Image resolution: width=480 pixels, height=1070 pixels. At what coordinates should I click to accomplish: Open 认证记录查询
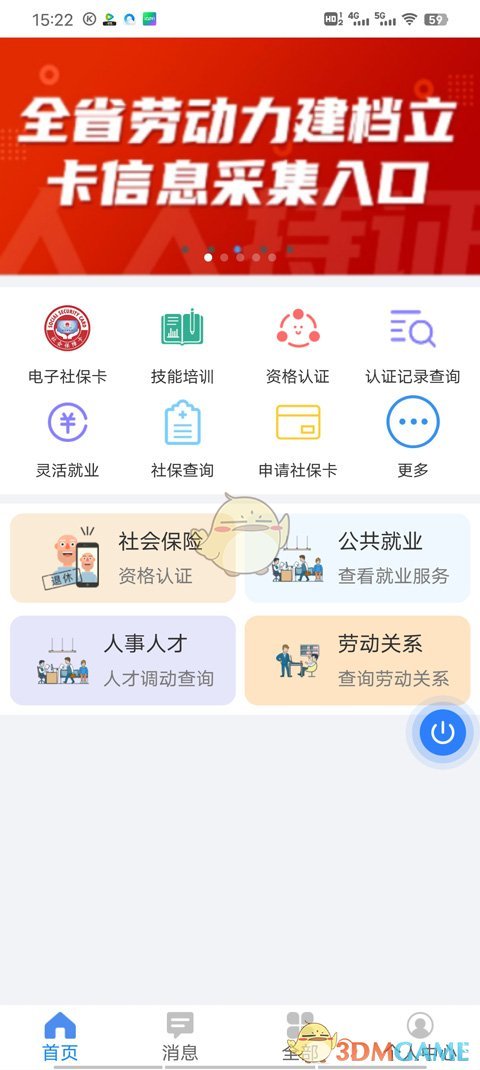point(412,344)
